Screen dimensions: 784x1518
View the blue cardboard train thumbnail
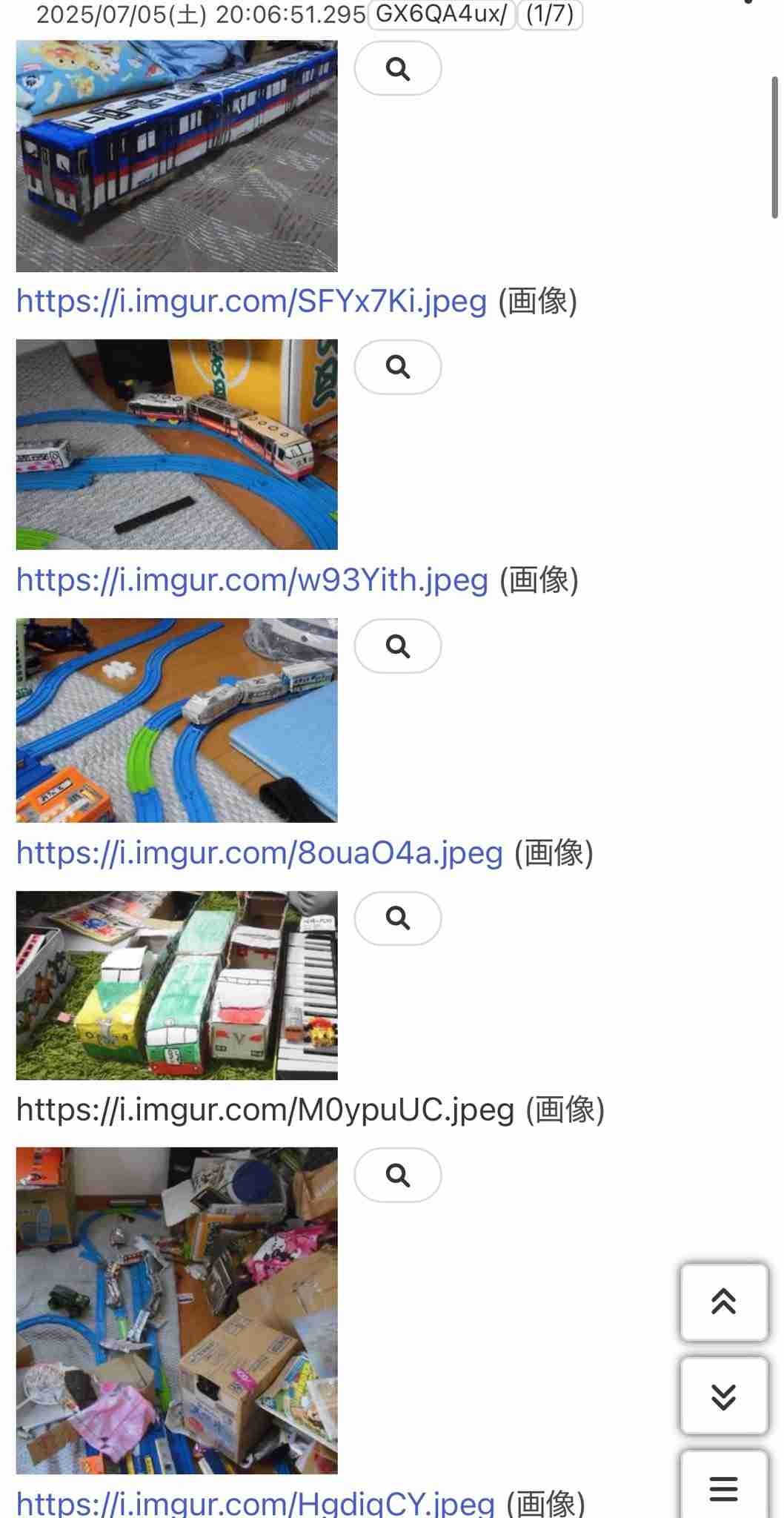click(176, 156)
